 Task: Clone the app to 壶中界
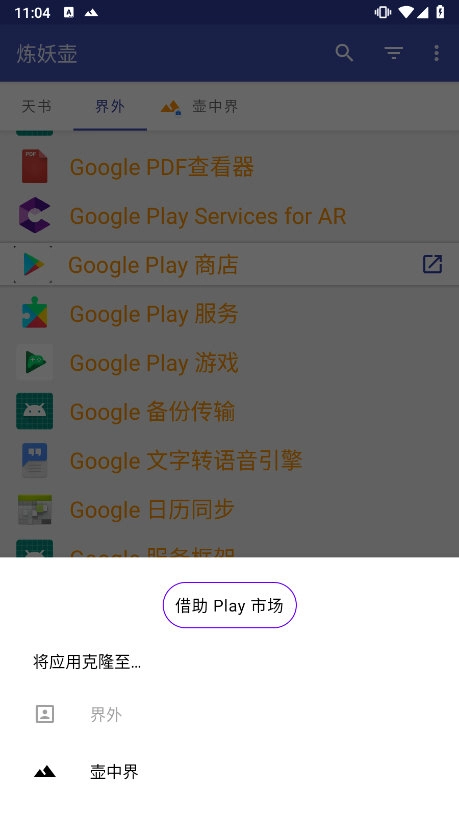pos(230,771)
